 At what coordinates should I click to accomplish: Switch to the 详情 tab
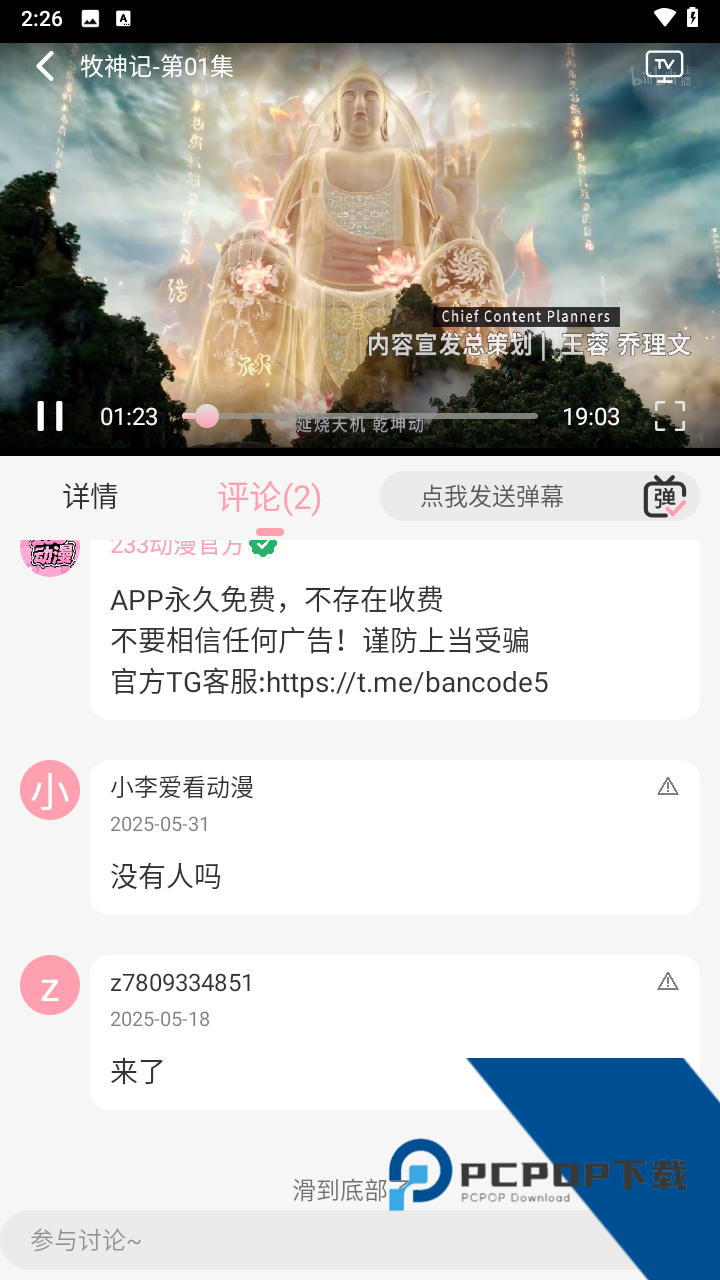[x=90, y=496]
